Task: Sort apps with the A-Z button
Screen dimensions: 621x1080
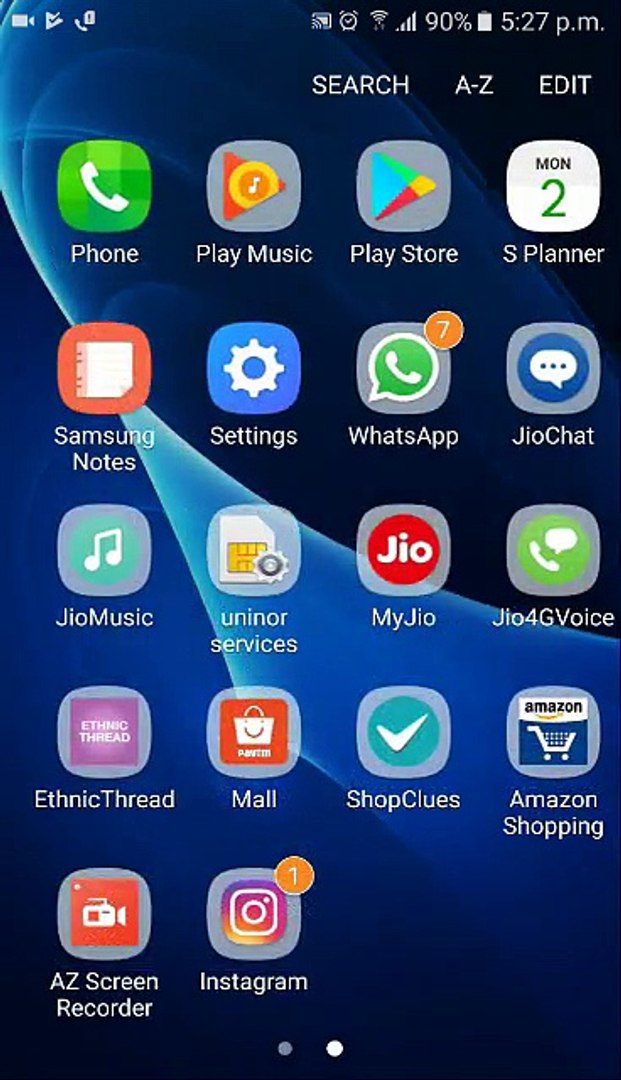Action: click(474, 85)
